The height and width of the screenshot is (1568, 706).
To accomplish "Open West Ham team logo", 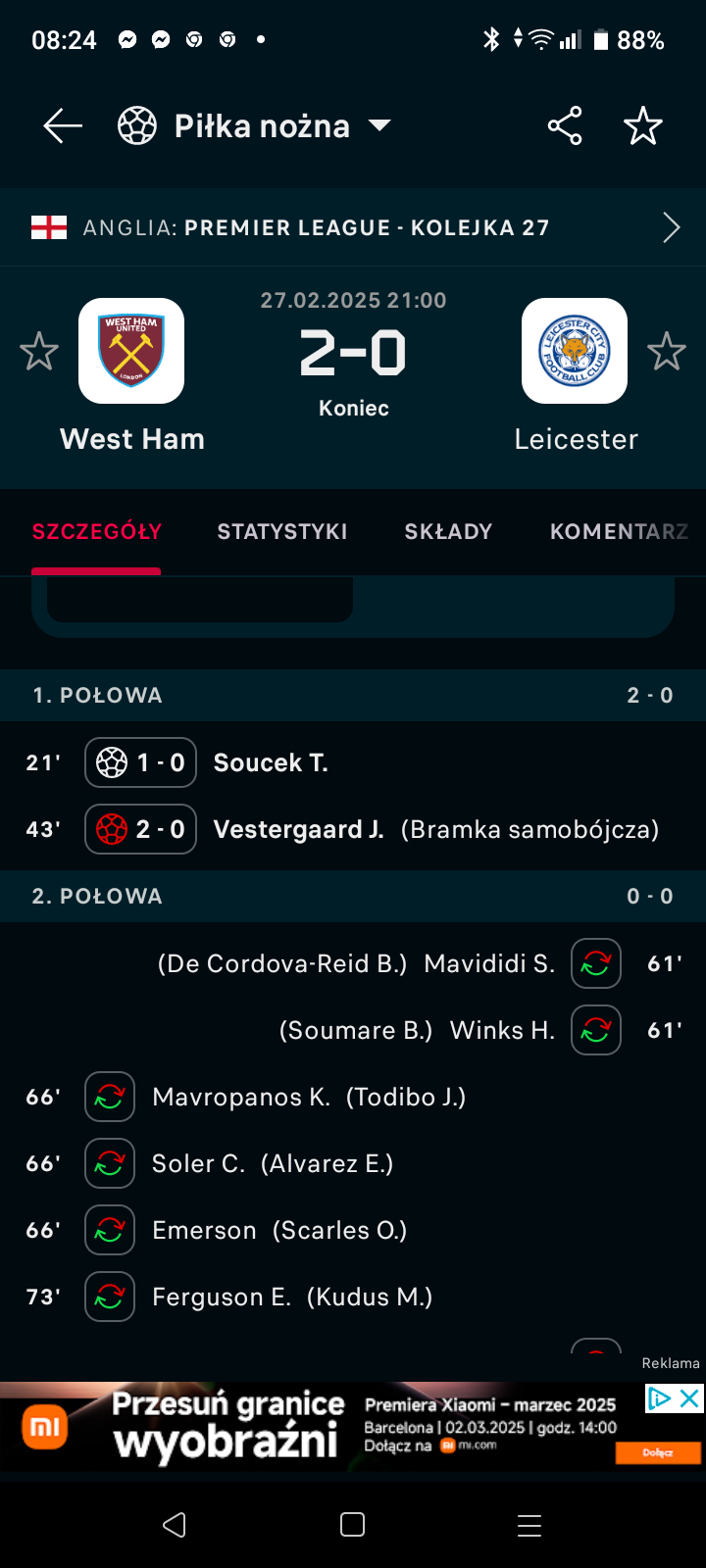I will click(131, 351).
